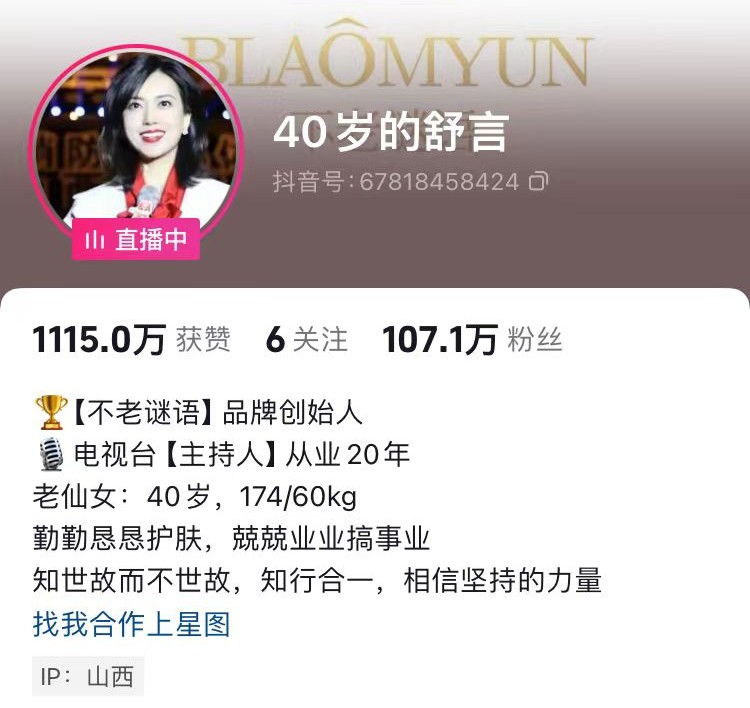750x708 pixels.
Task: Open the live stream from the profile avatar
Action: point(137,145)
